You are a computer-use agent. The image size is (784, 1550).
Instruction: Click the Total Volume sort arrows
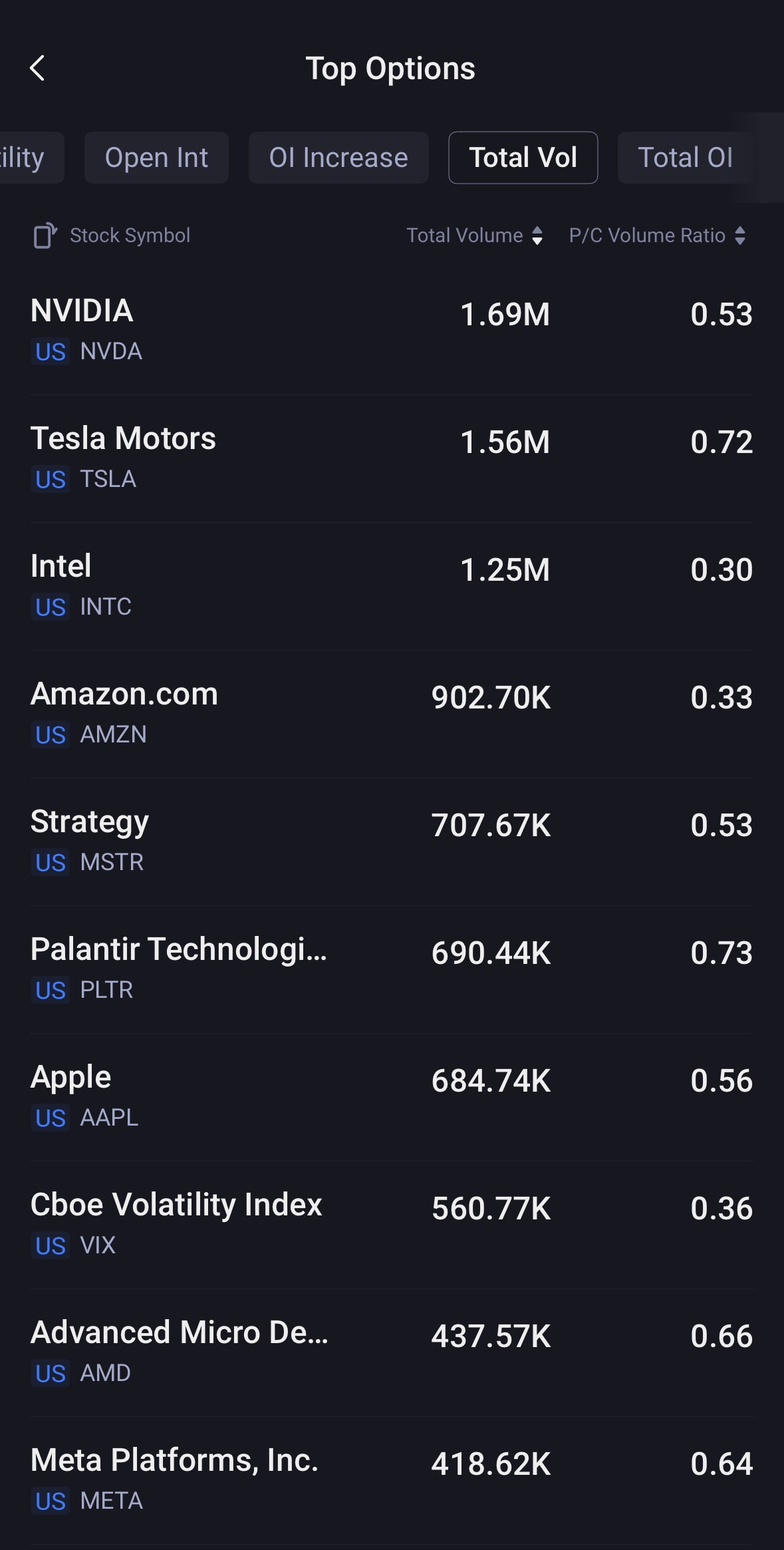click(x=537, y=235)
